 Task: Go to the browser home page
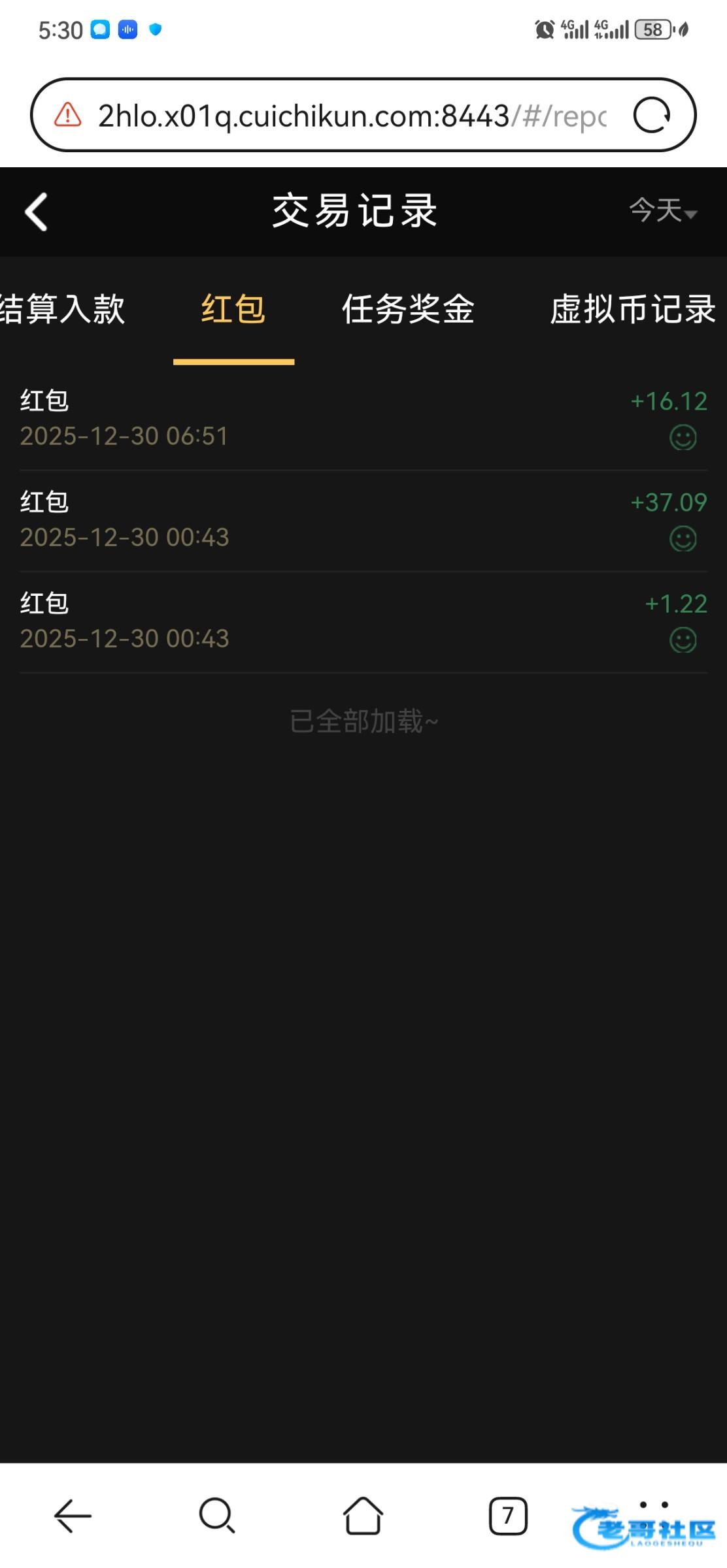(x=363, y=1515)
